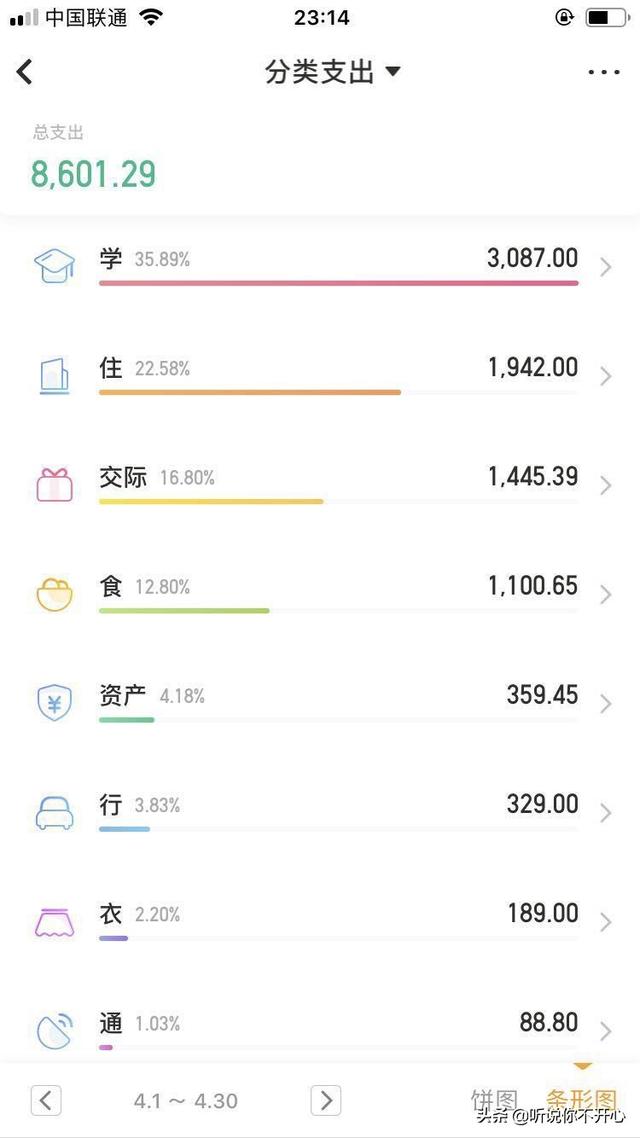This screenshot has height=1138, width=640.
Task: Show details for the 食 category
Action: click(x=320, y=594)
